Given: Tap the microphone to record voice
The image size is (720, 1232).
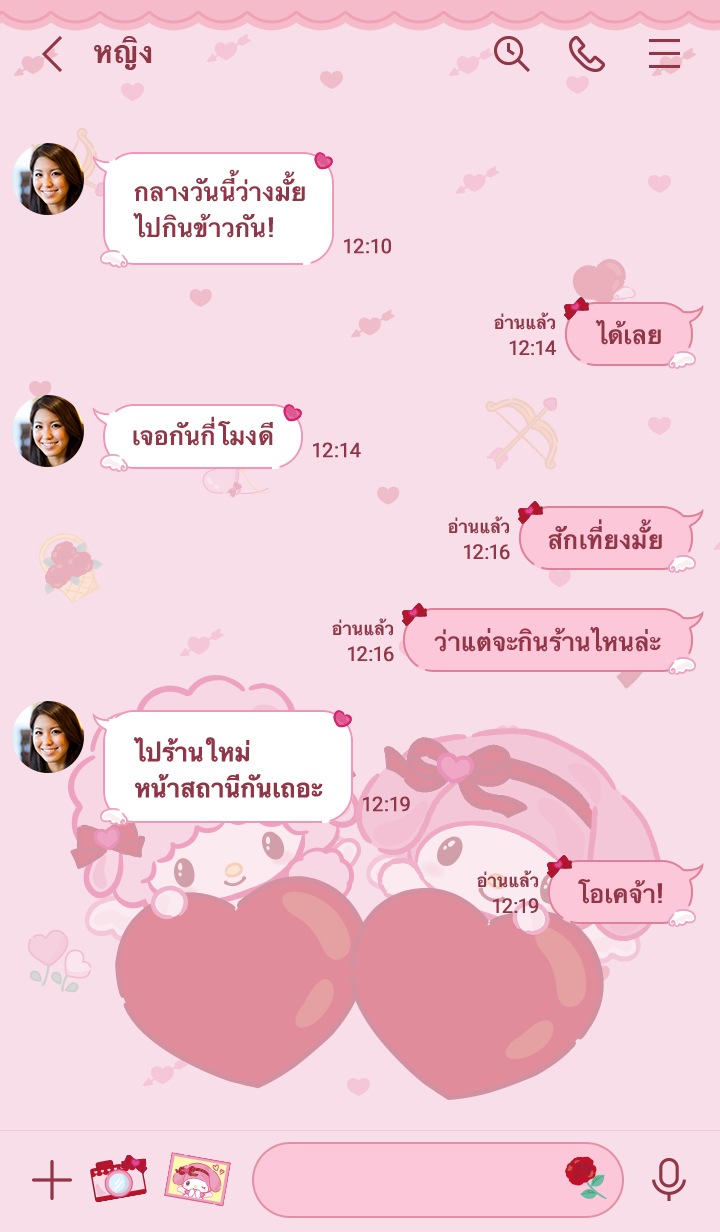Looking at the screenshot, I should (x=669, y=1179).
